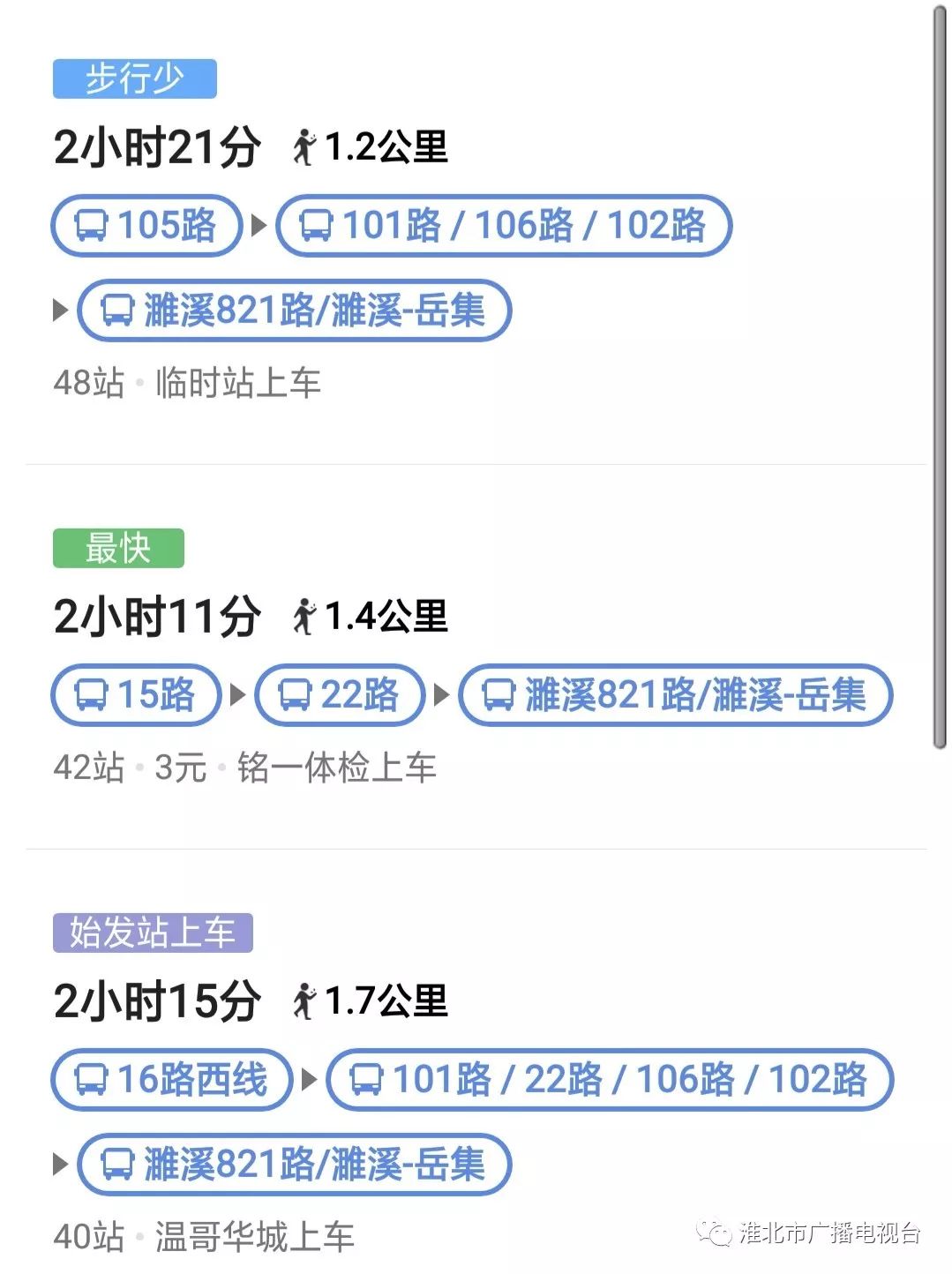Click the walking figure beside 1.2公里
The image size is (952, 1274).
coord(304,146)
